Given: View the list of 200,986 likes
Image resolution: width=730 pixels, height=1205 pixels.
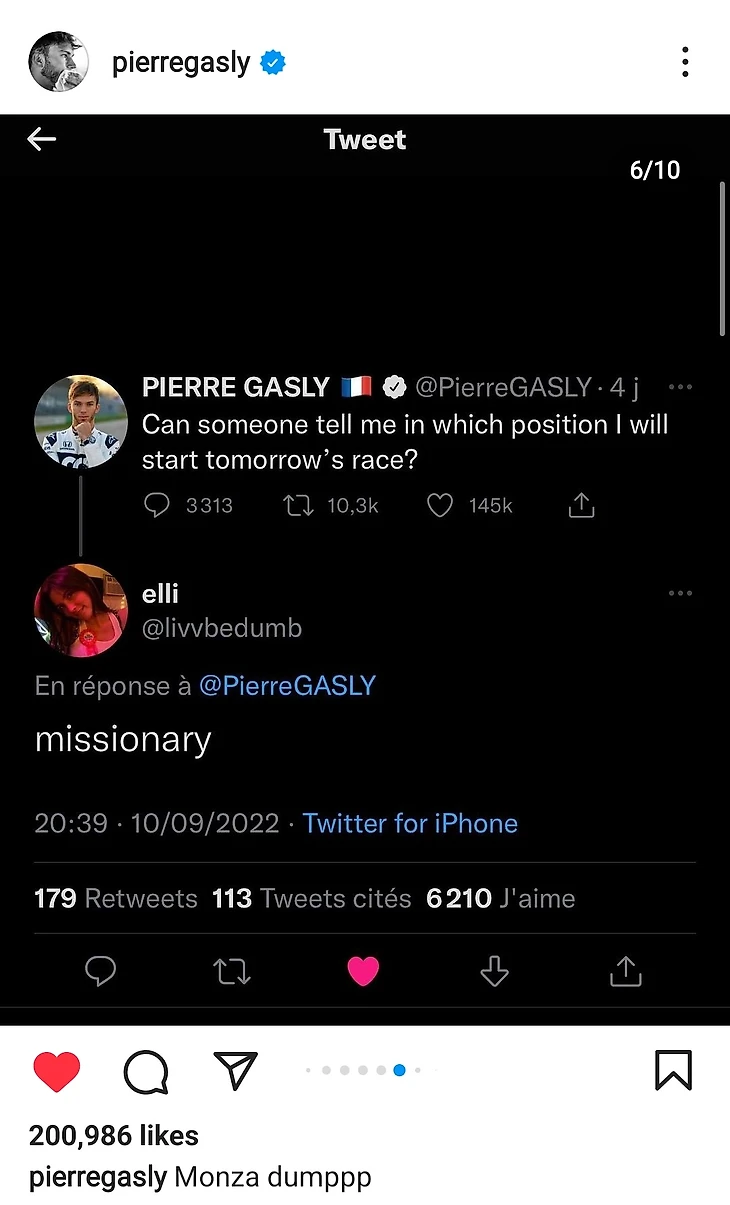Looking at the screenshot, I should pyautogui.click(x=114, y=1136).
